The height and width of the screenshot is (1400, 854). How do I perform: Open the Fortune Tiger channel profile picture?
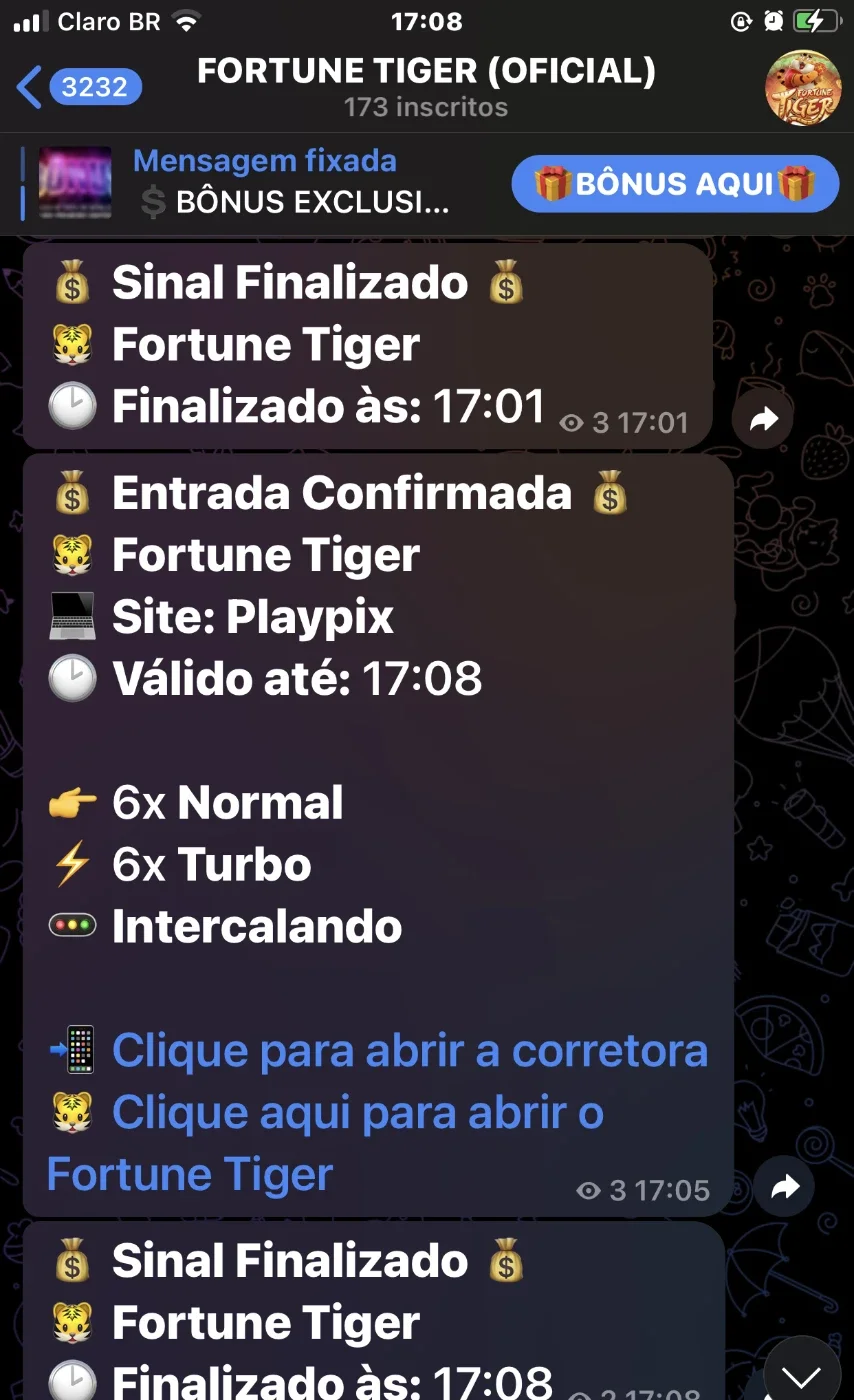[803, 88]
